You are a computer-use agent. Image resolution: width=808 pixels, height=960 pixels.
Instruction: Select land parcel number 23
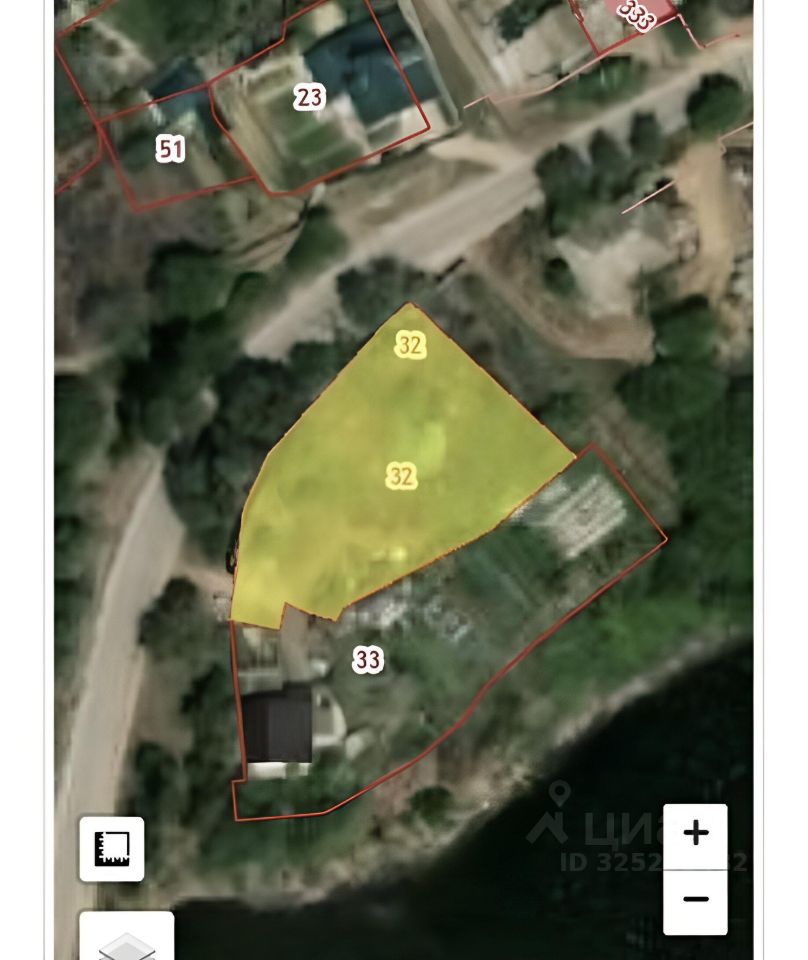tap(309, 97)
